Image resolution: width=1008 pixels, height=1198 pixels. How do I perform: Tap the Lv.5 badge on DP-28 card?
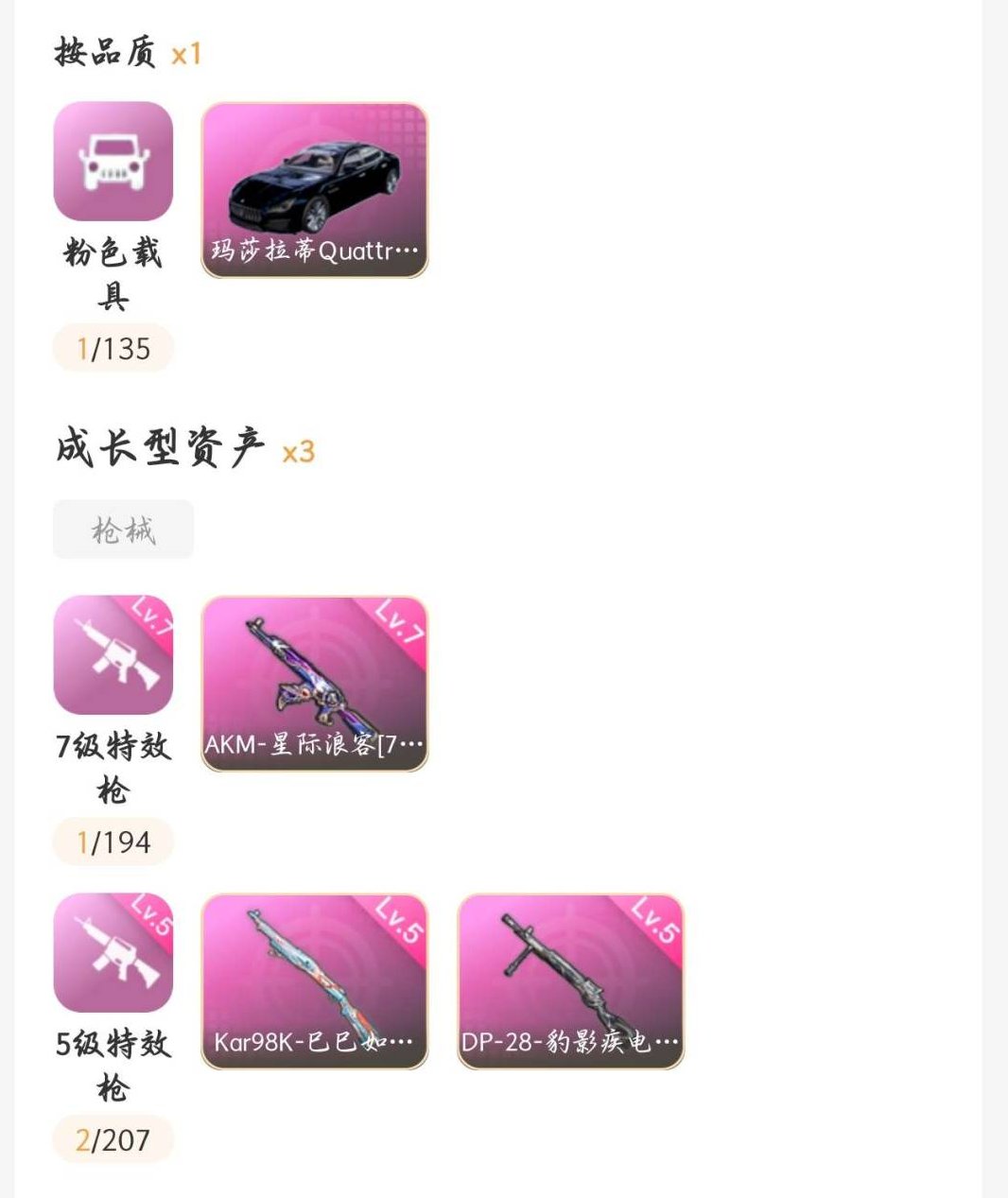[654, 924]
